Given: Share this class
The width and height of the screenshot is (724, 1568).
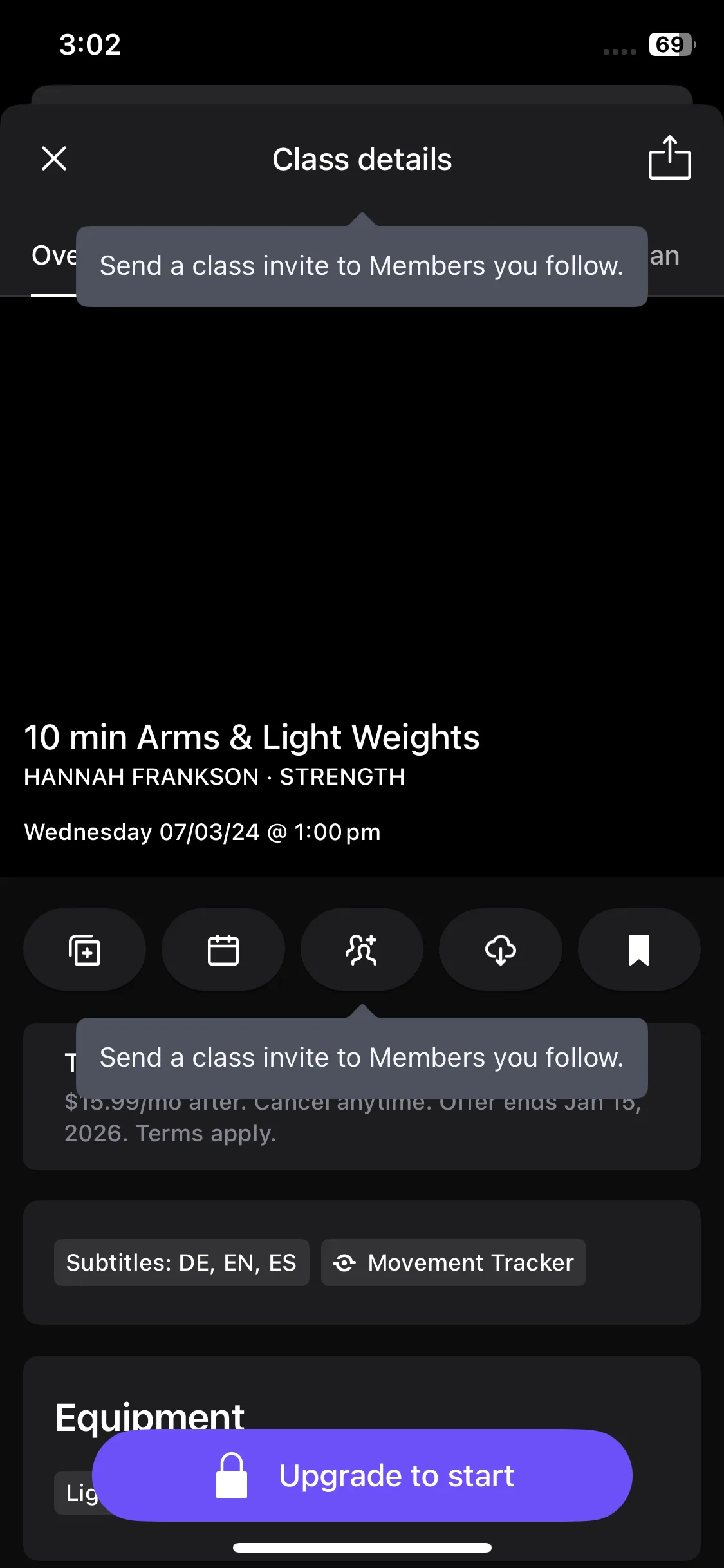Looking at the screenshot, I should click(669, 158).
